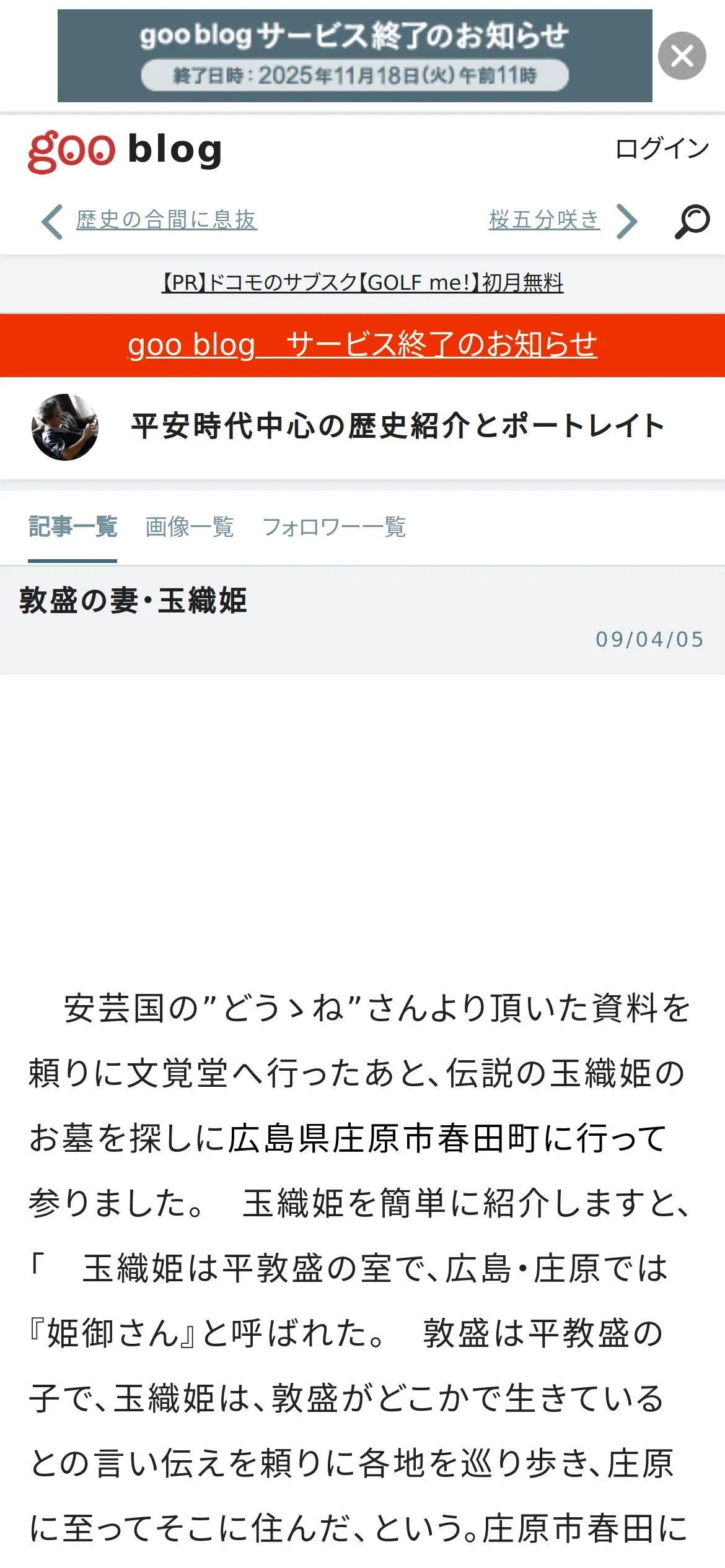Open blog title 平安時代中心の歴史紹介とポートレイト
The image size is (725, 1568).
click(x=398, y=427)
